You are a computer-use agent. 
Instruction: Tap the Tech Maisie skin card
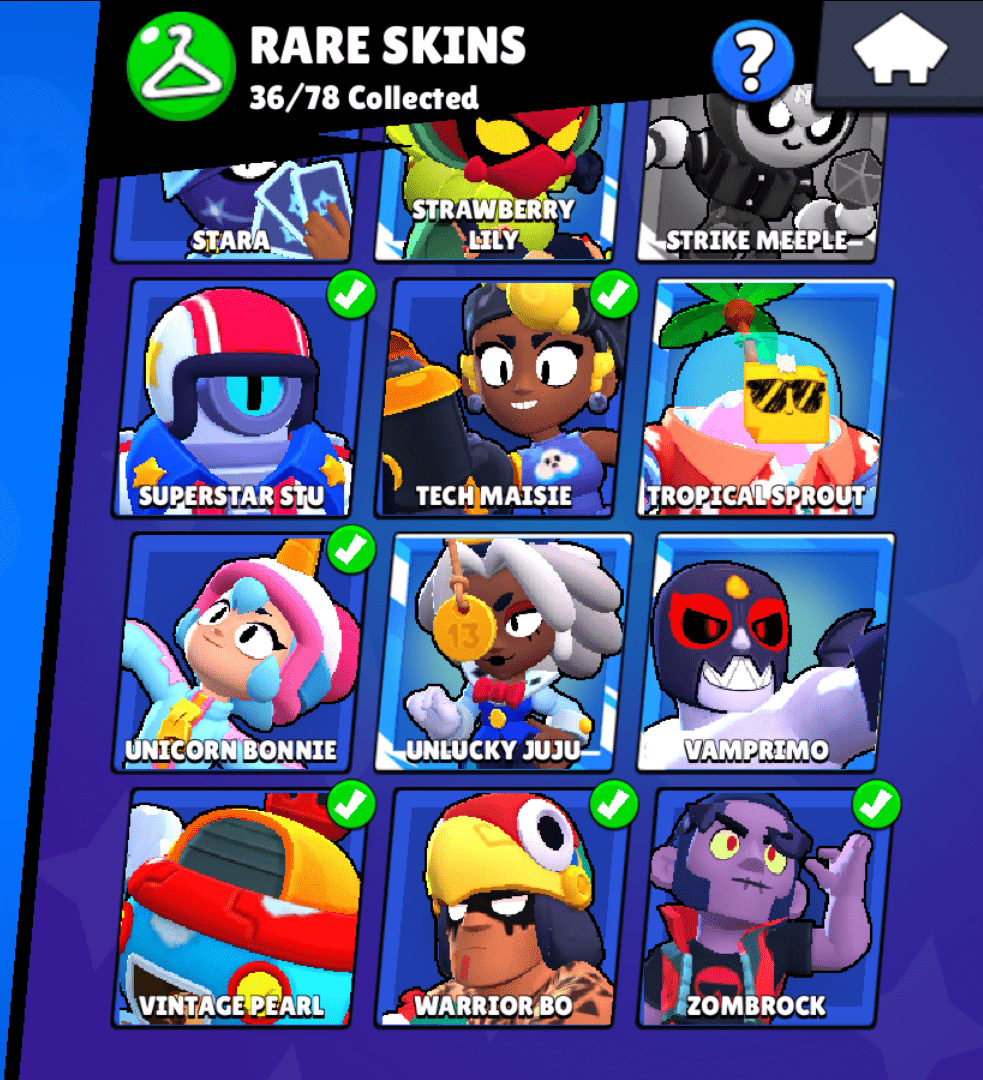[502, 400]
